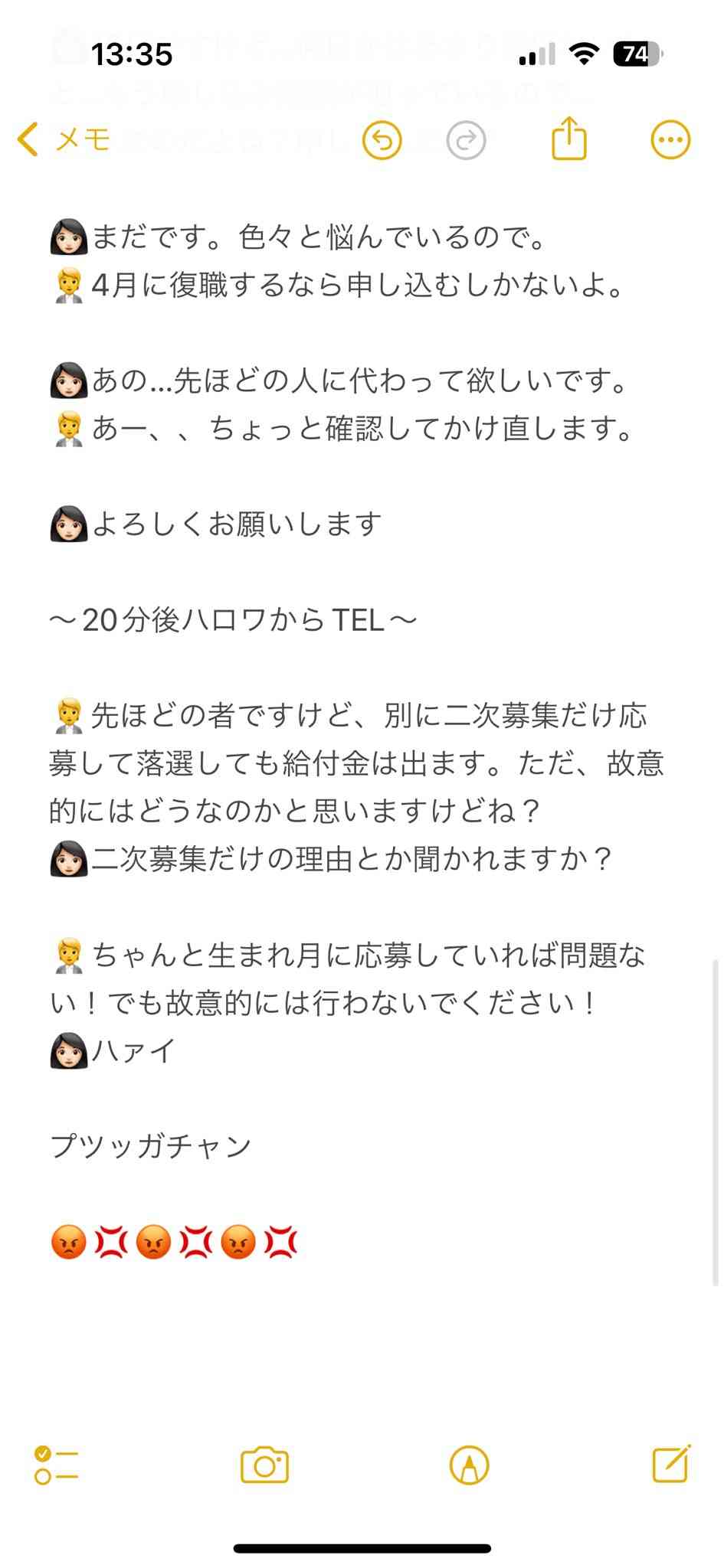Tap the redo arrow icon

point(466,140)
